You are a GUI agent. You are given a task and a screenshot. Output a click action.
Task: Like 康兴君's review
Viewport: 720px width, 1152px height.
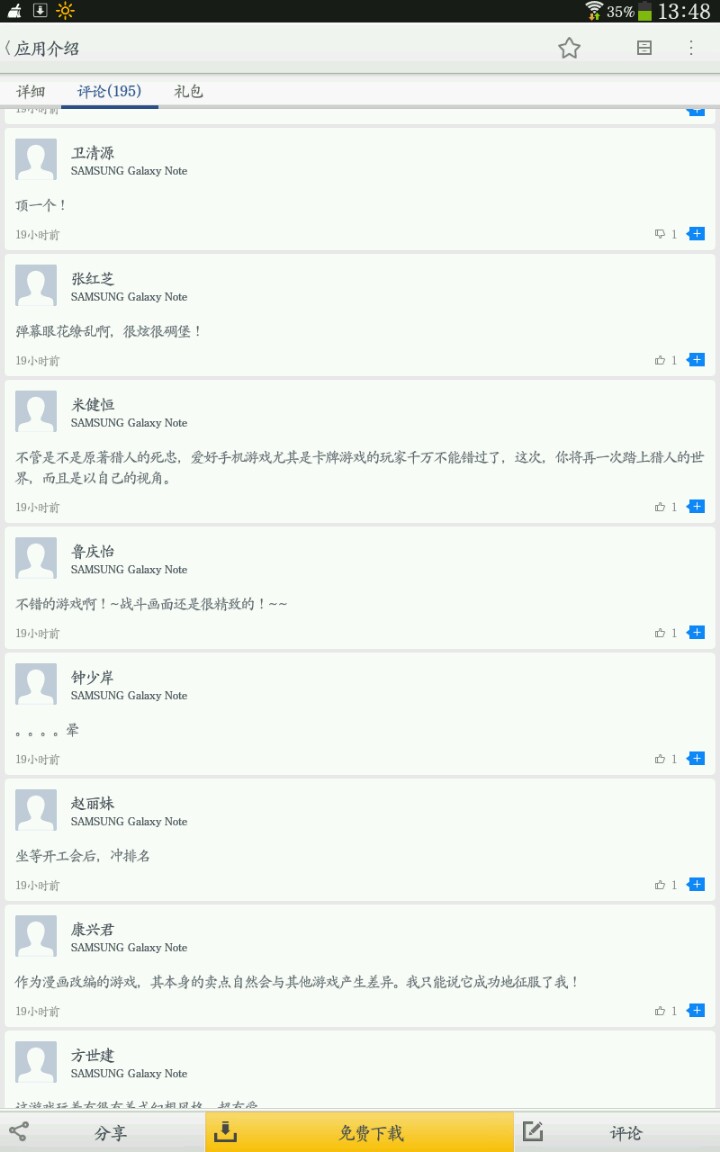pyautogui.click(x=660, y=1011)
